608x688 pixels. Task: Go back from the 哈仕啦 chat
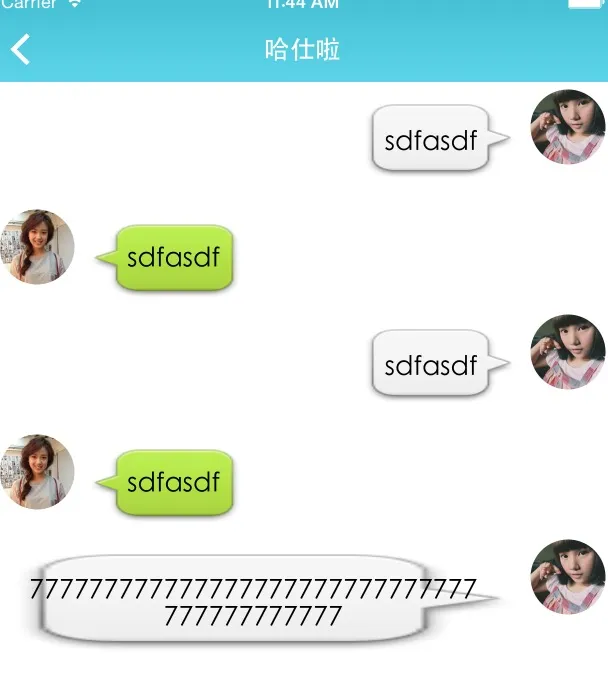point(21,49)
